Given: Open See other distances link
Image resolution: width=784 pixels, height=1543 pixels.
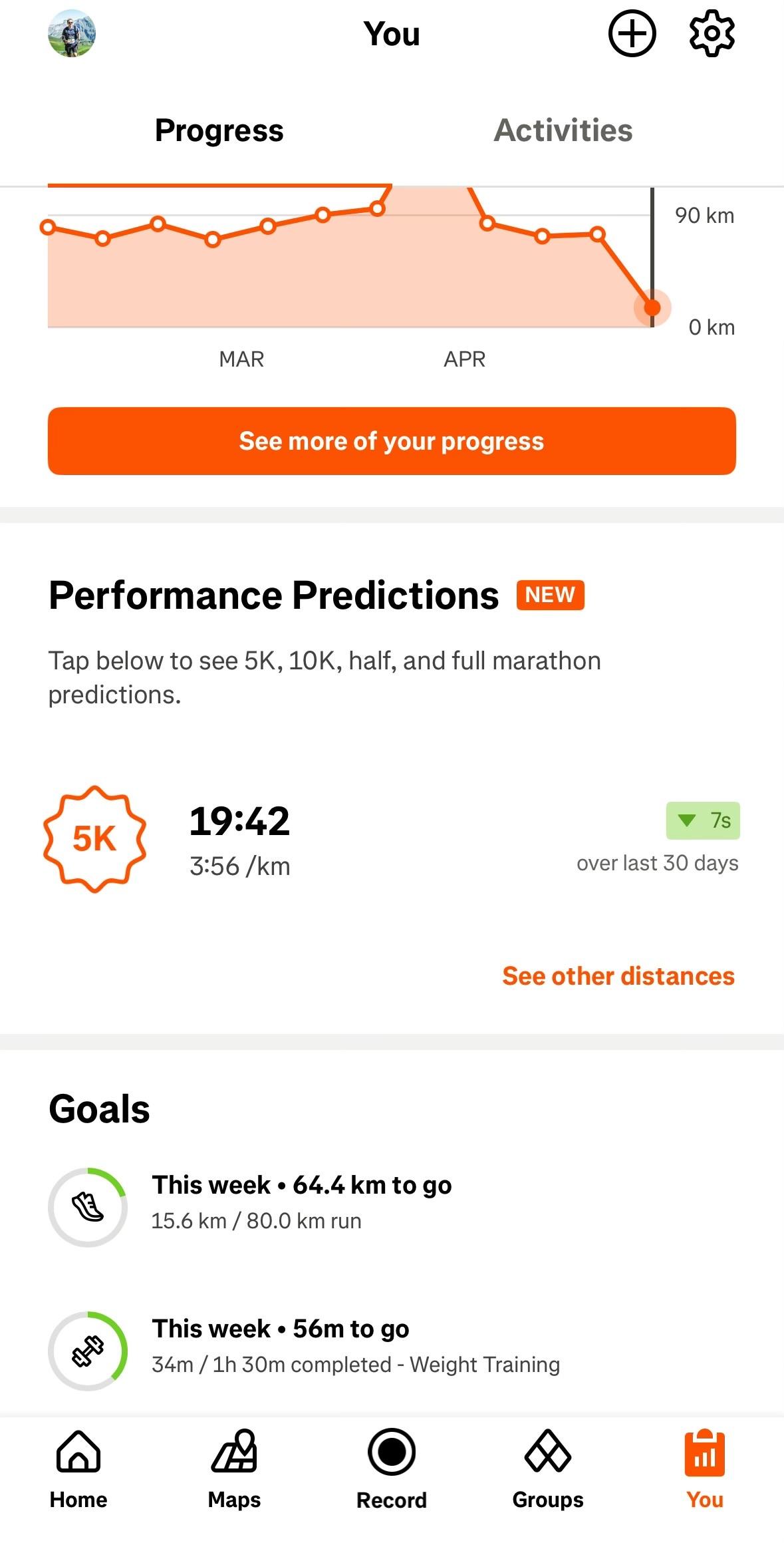Looking at the screenshot, I should [618, 976].
